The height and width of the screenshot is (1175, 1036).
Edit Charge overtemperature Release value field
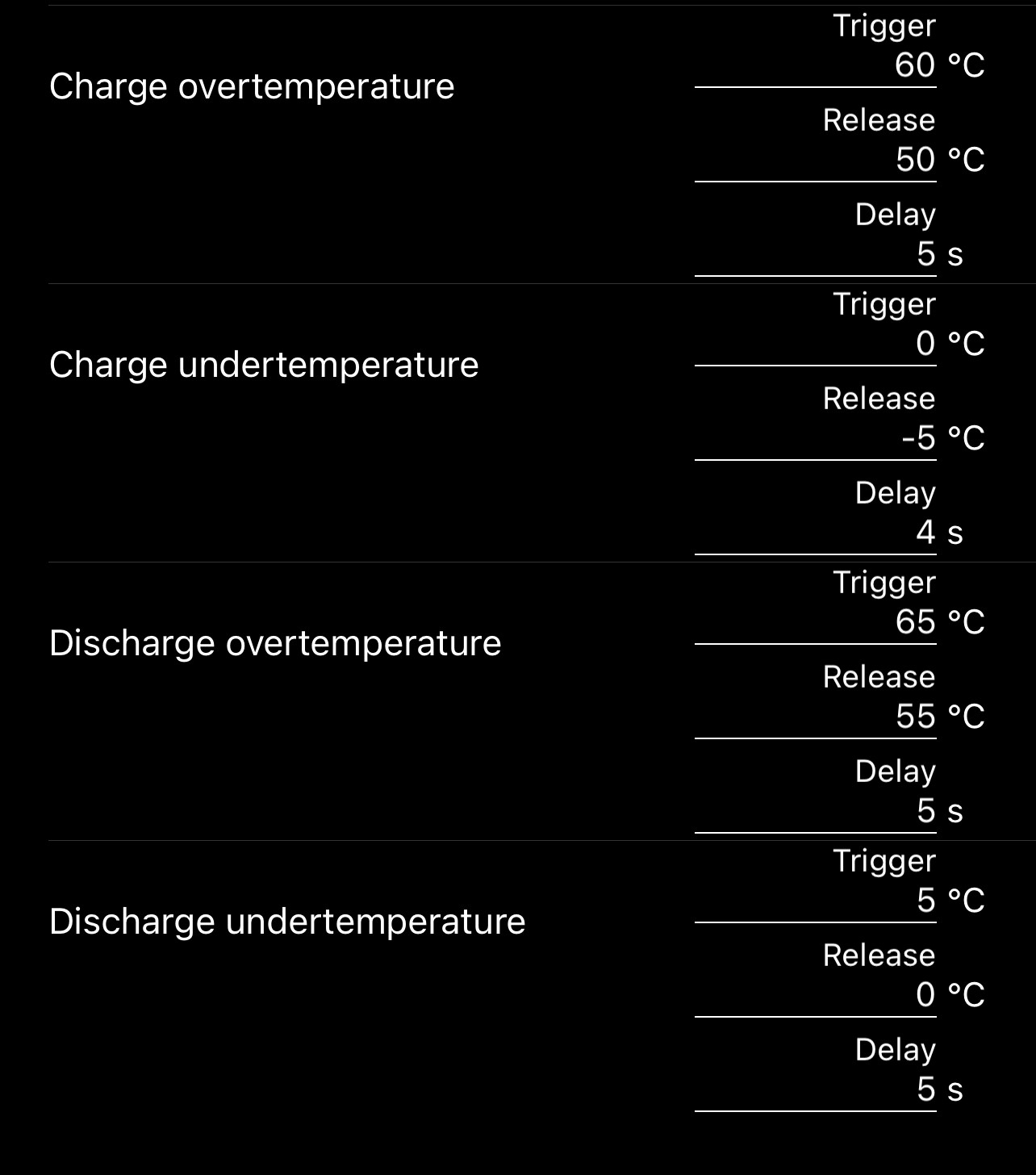tap(815, 160)
